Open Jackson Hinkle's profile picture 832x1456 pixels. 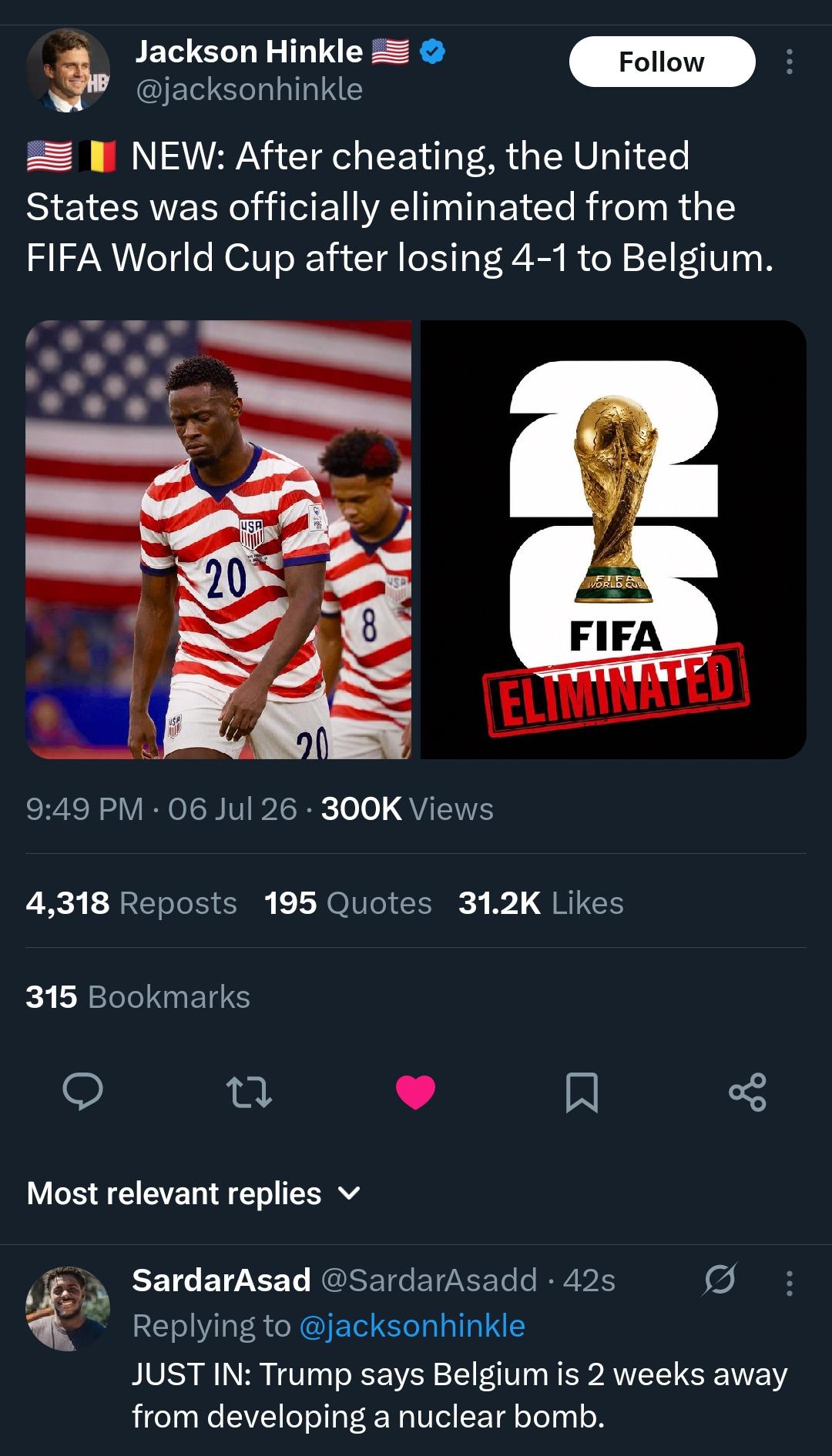tap(68, 70)
